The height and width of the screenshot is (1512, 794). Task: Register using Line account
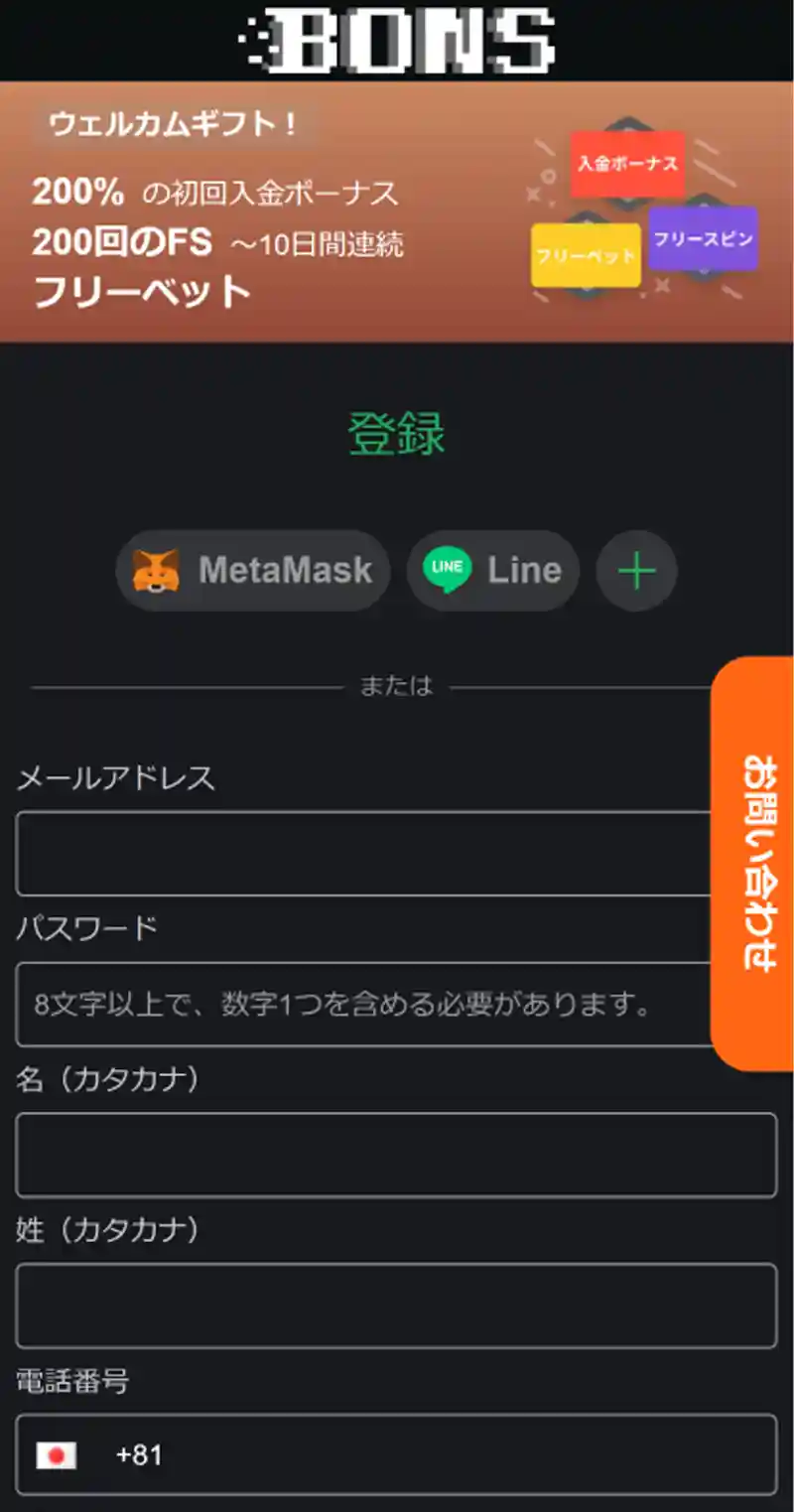coord(492,570)
